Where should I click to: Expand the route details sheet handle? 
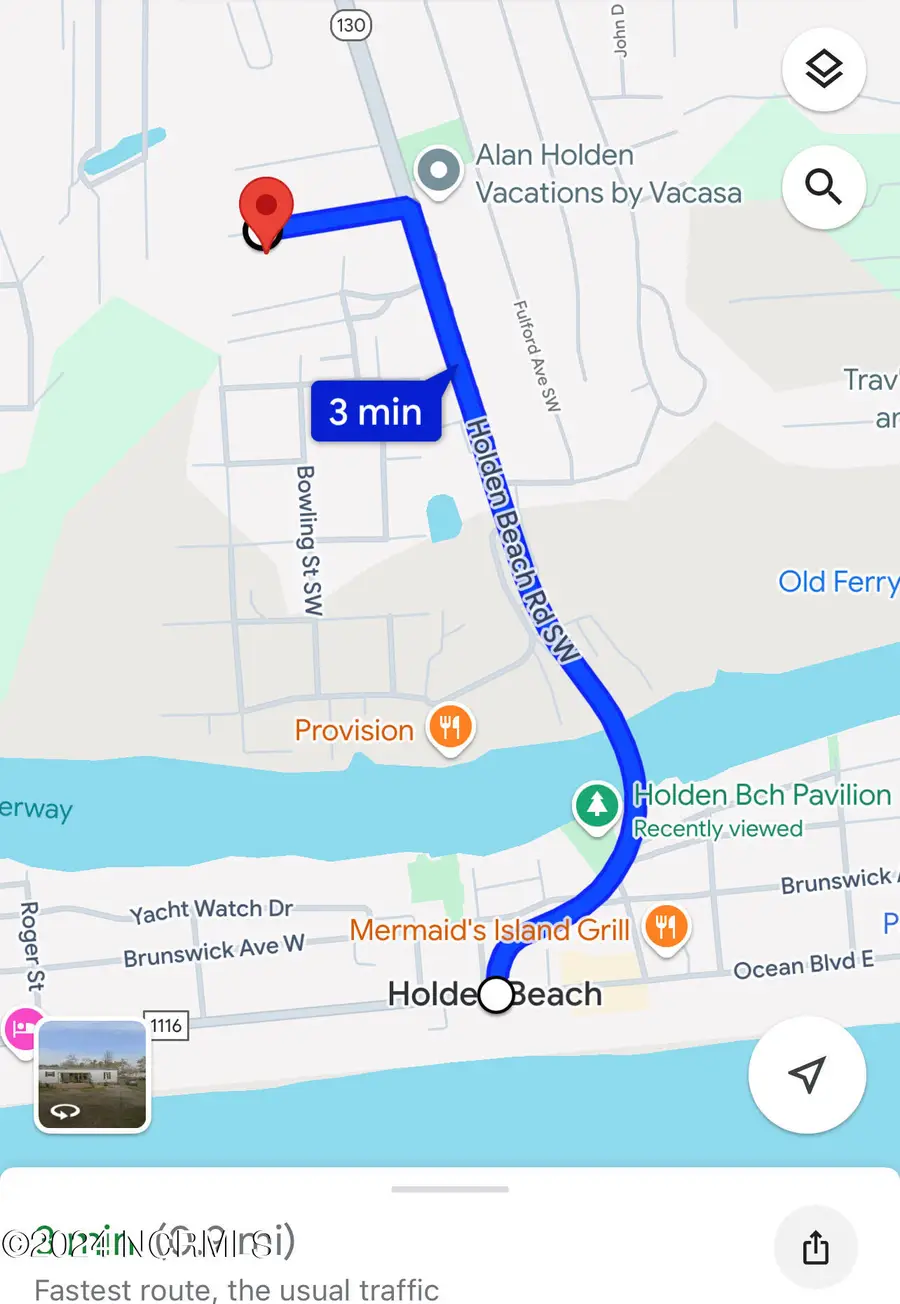450,1189
